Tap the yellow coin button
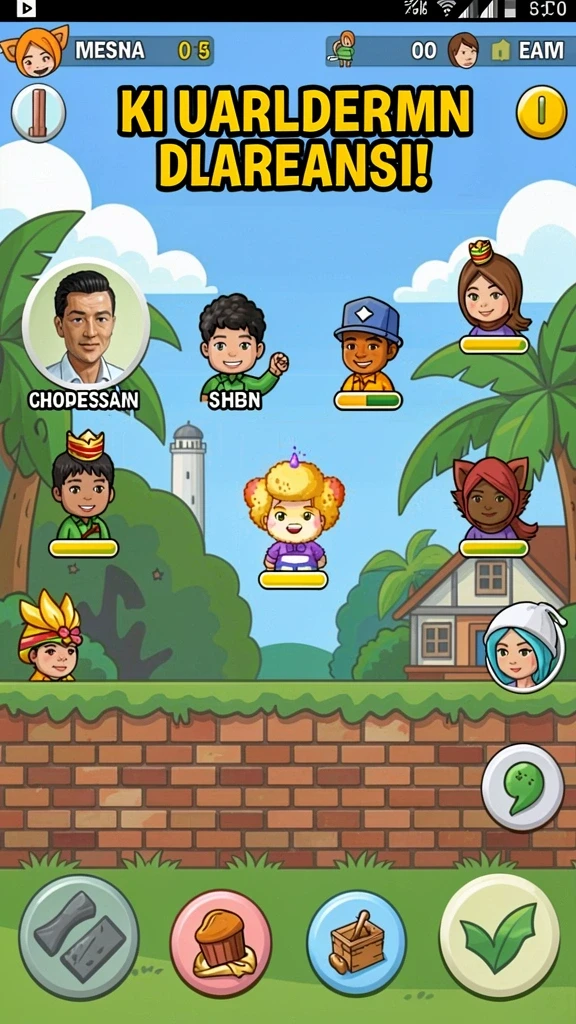The width and height of the screenshot is (576, 1024). tap(541, 112)
